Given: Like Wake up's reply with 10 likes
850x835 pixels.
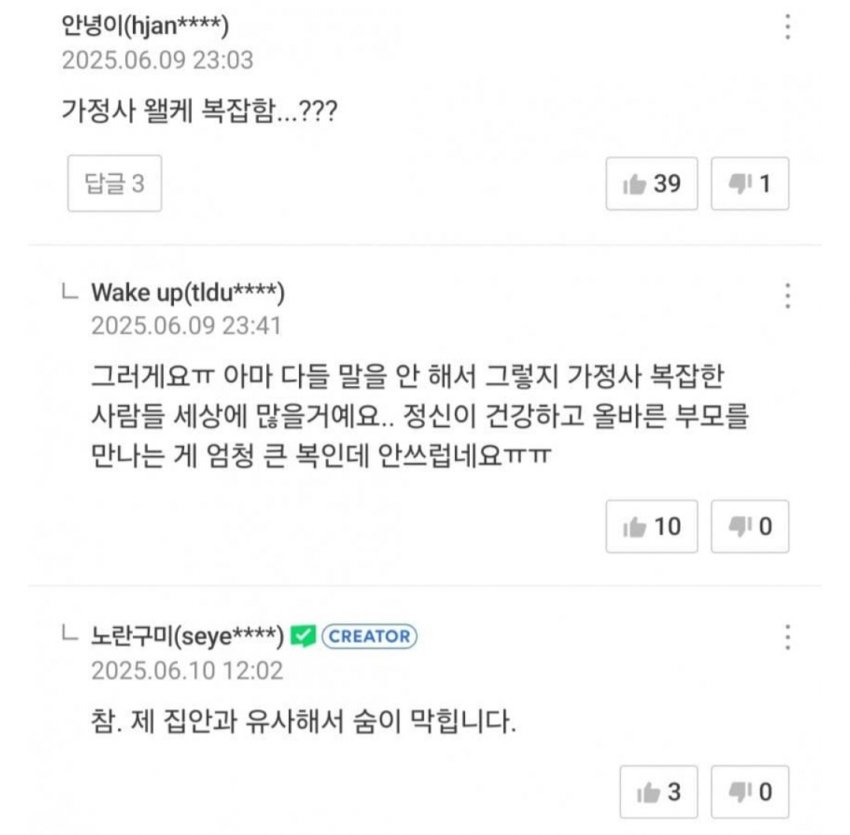Looking at the screenshot, I should coord(652,526).
